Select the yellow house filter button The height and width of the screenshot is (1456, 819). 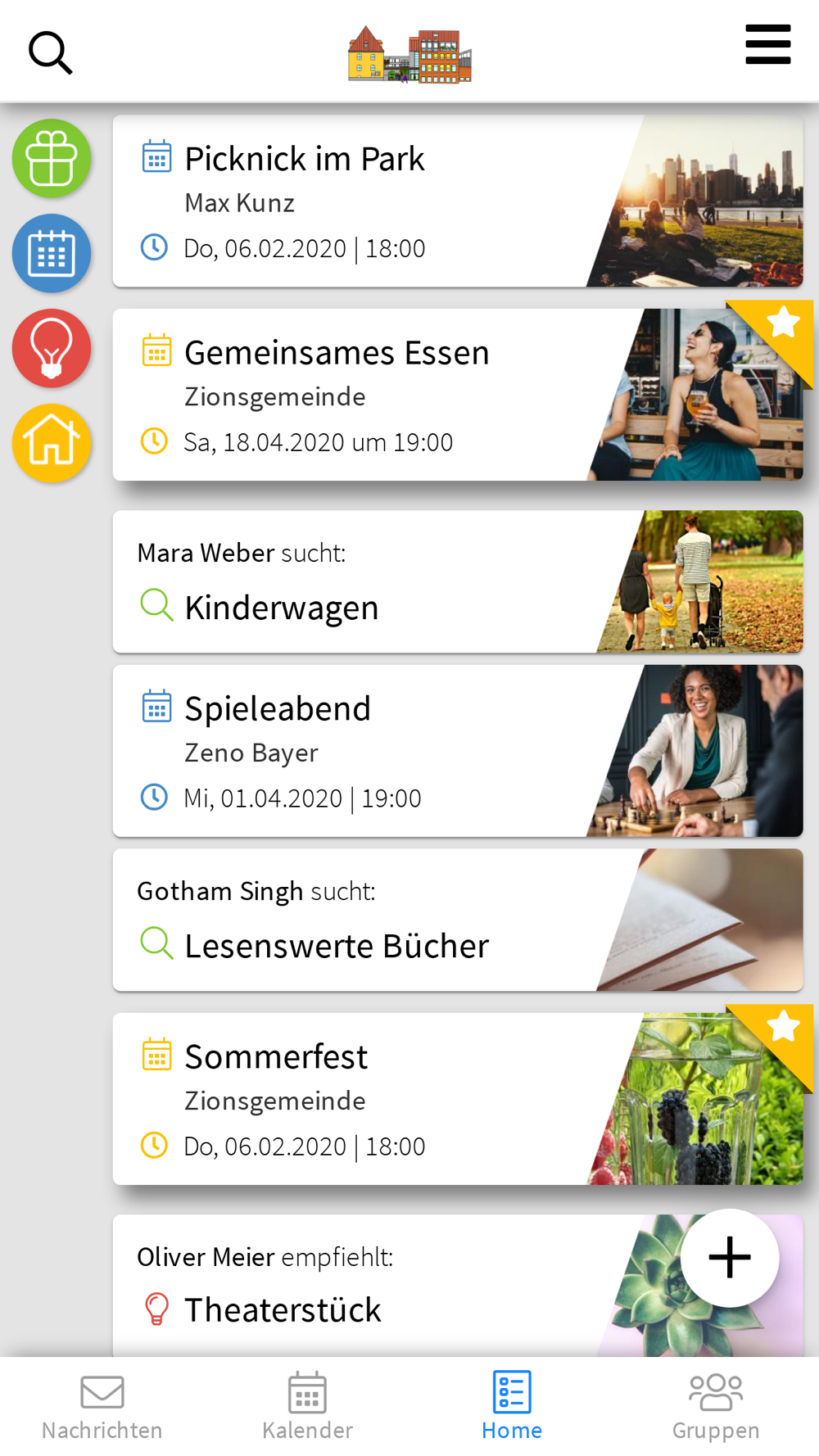point(52,443)
